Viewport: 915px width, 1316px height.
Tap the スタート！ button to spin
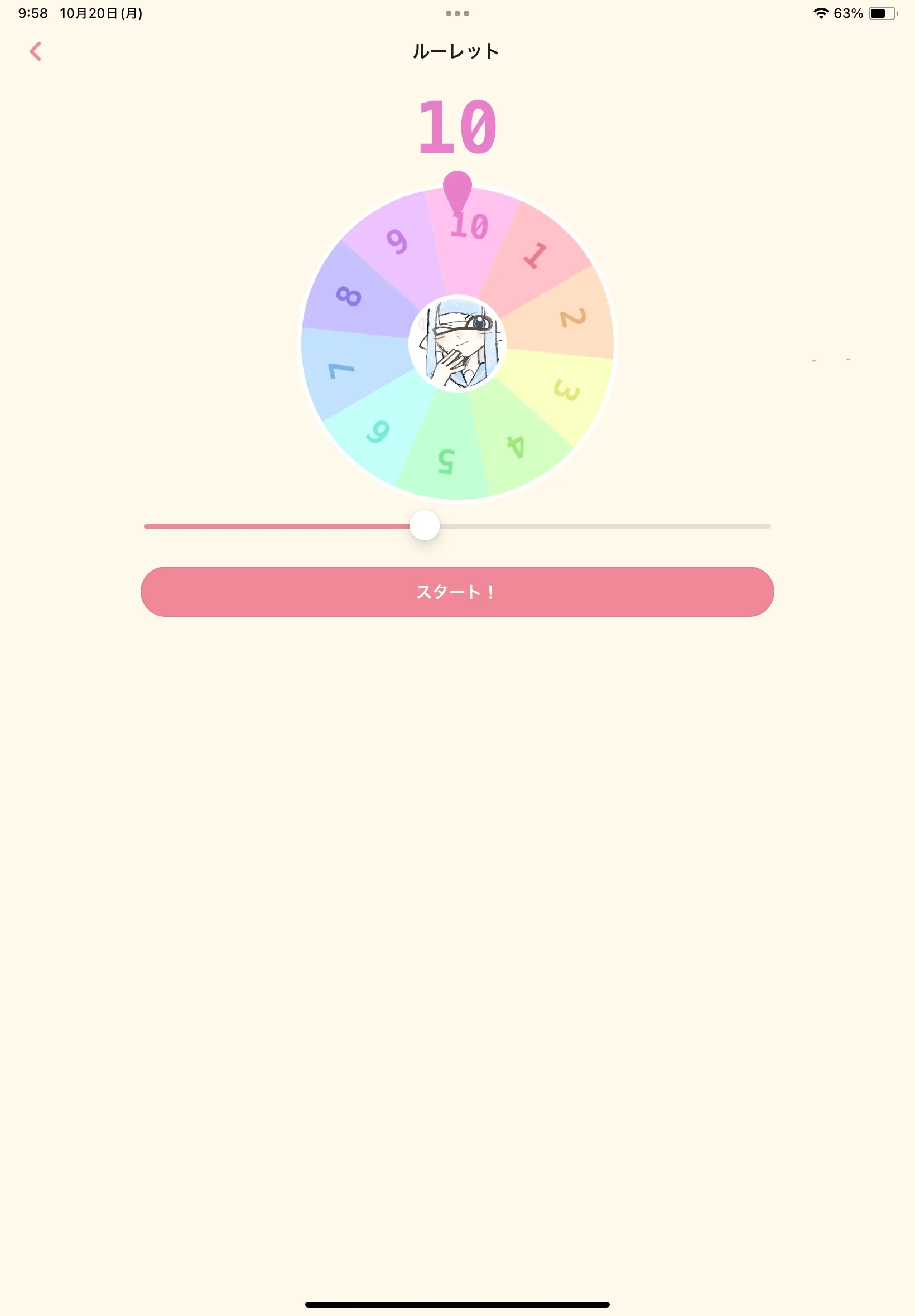tap(457, 591)
